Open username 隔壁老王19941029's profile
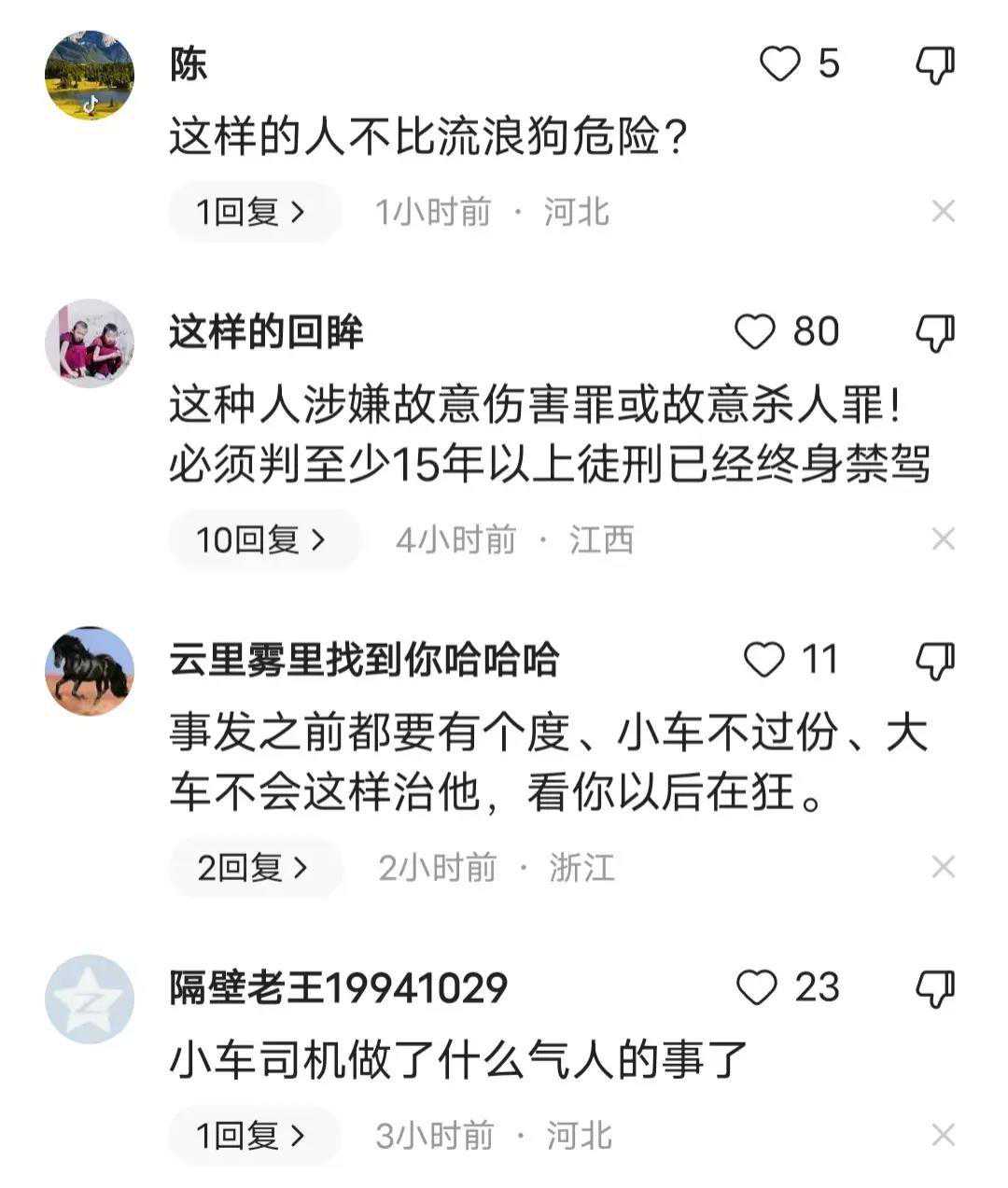 338,987
